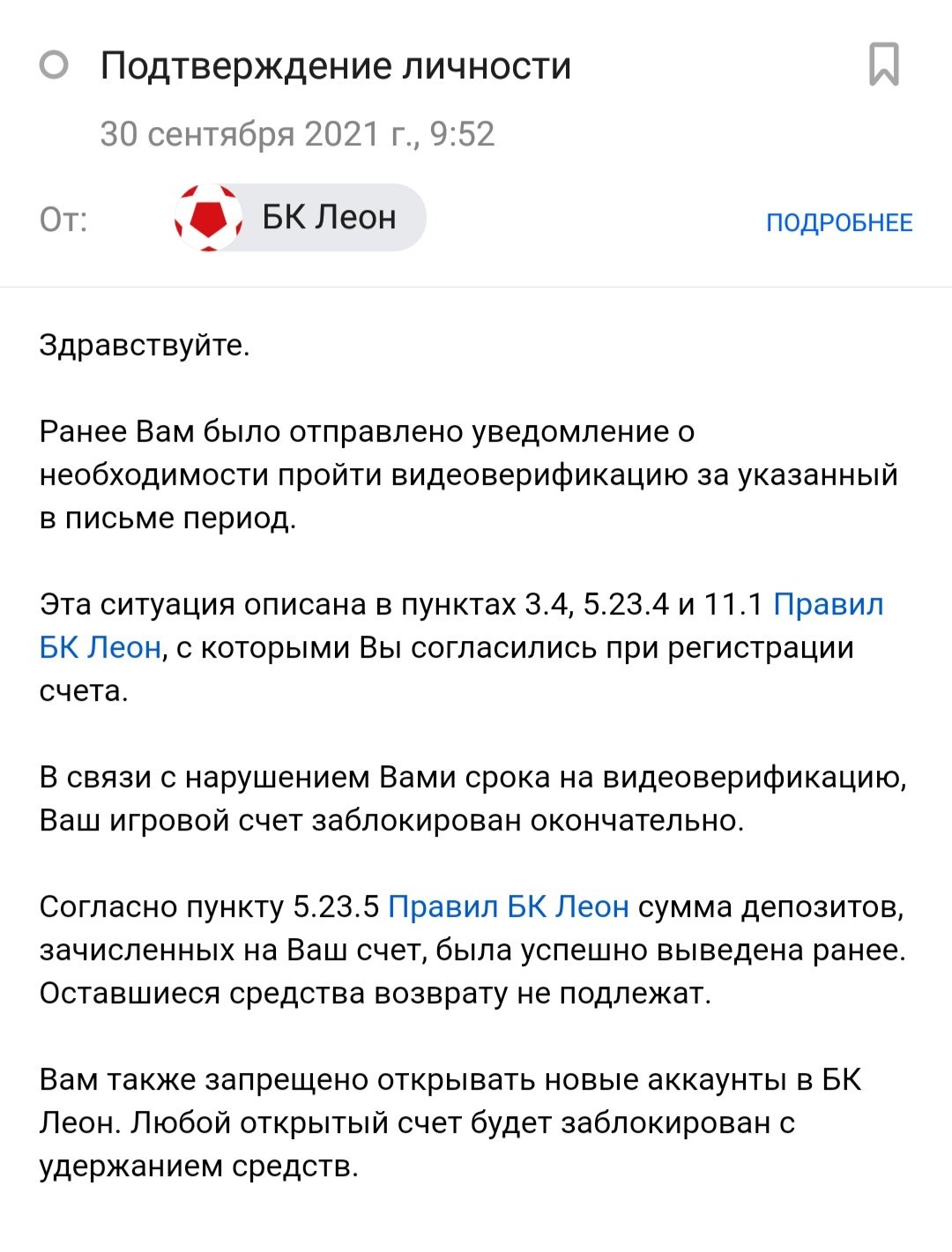Open the Правил БК Леон link after 11.1
Screen dimensions: 952x1252
[827, 605]
